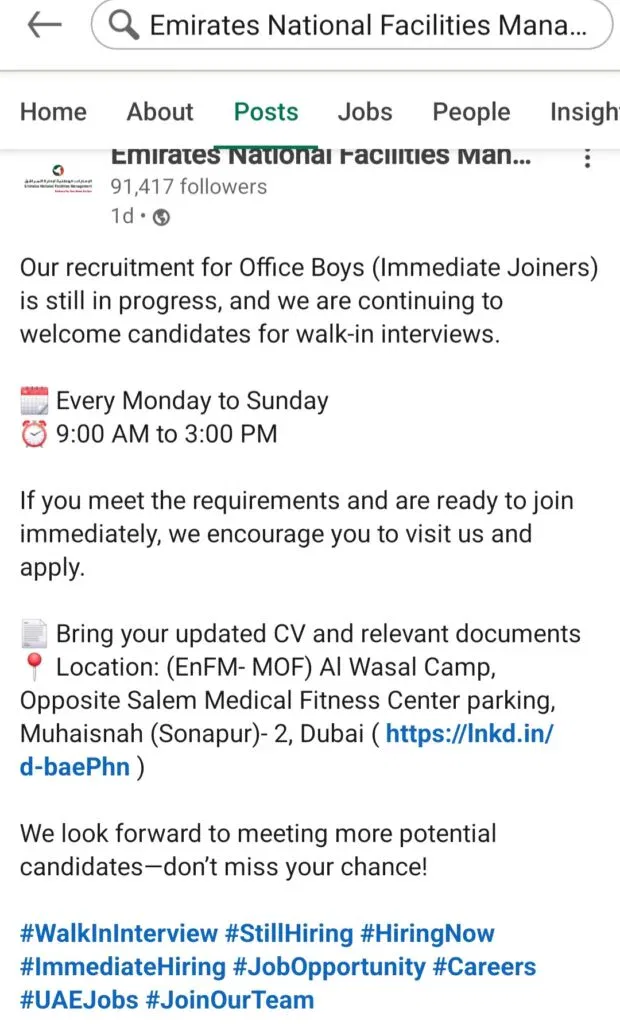This screenshot has width=620, height=1024.
Task: Select the Posts tab
Action: pos(266,112)
